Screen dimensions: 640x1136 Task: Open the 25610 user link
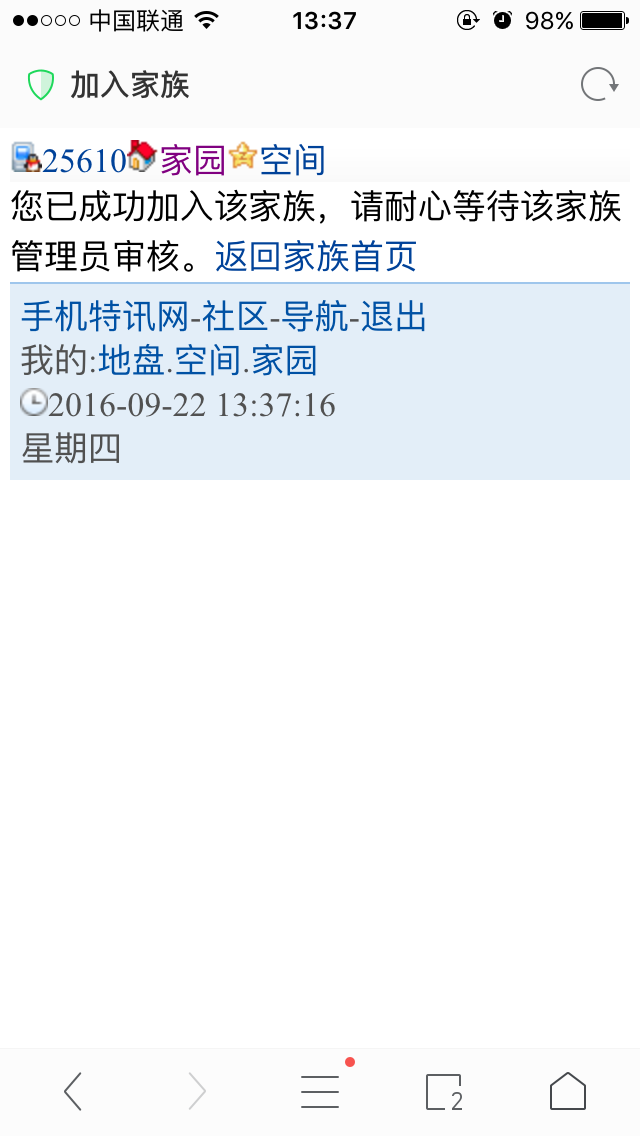[84, 160]
